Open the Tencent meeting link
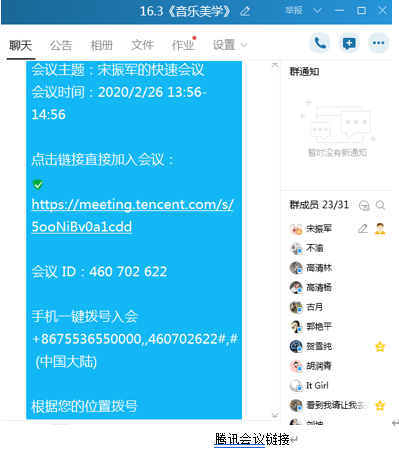Viewport: 399px width, 453px height. pyautogui.click(x=132, y=215)
